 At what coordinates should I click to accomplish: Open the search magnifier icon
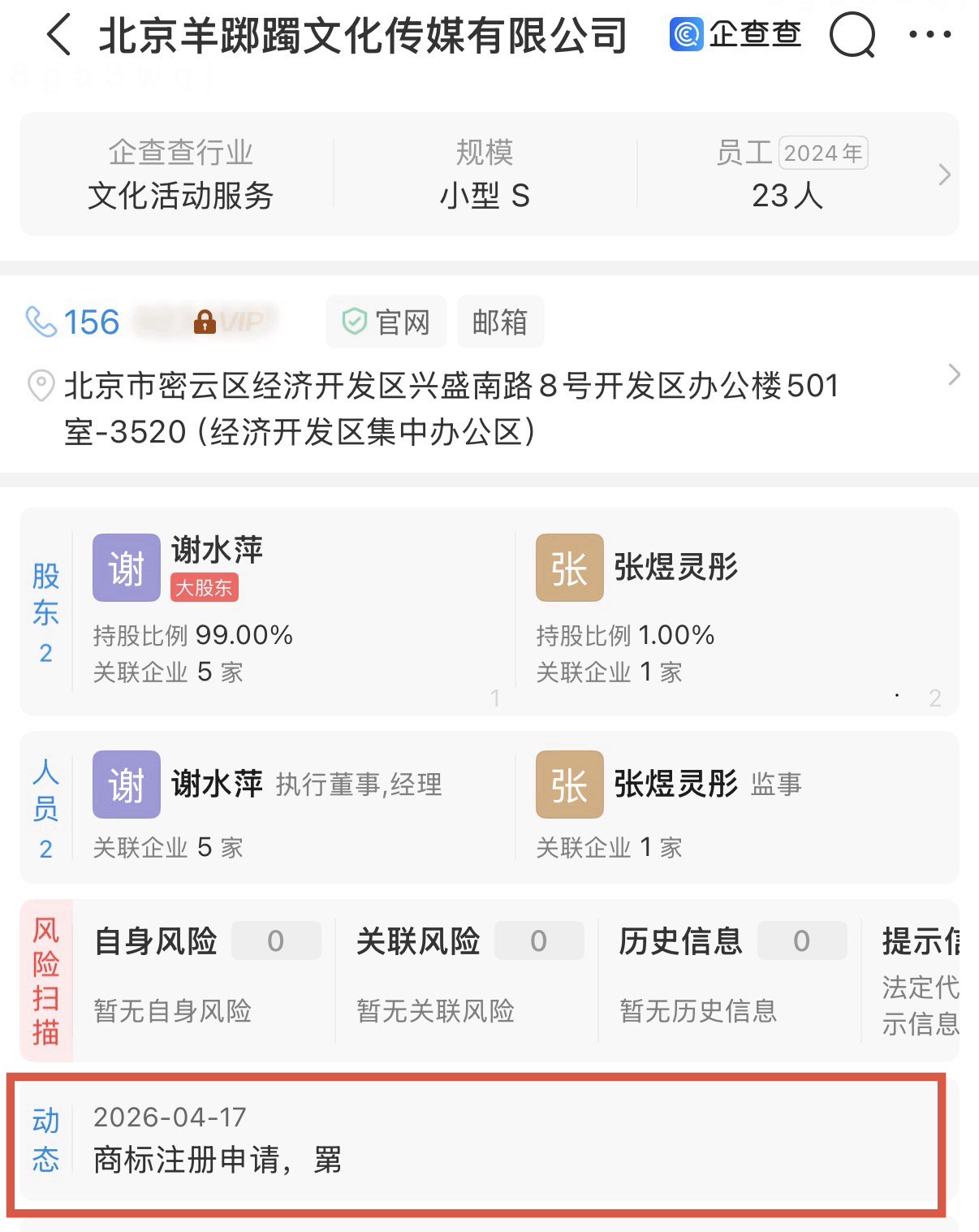(852, 37)
